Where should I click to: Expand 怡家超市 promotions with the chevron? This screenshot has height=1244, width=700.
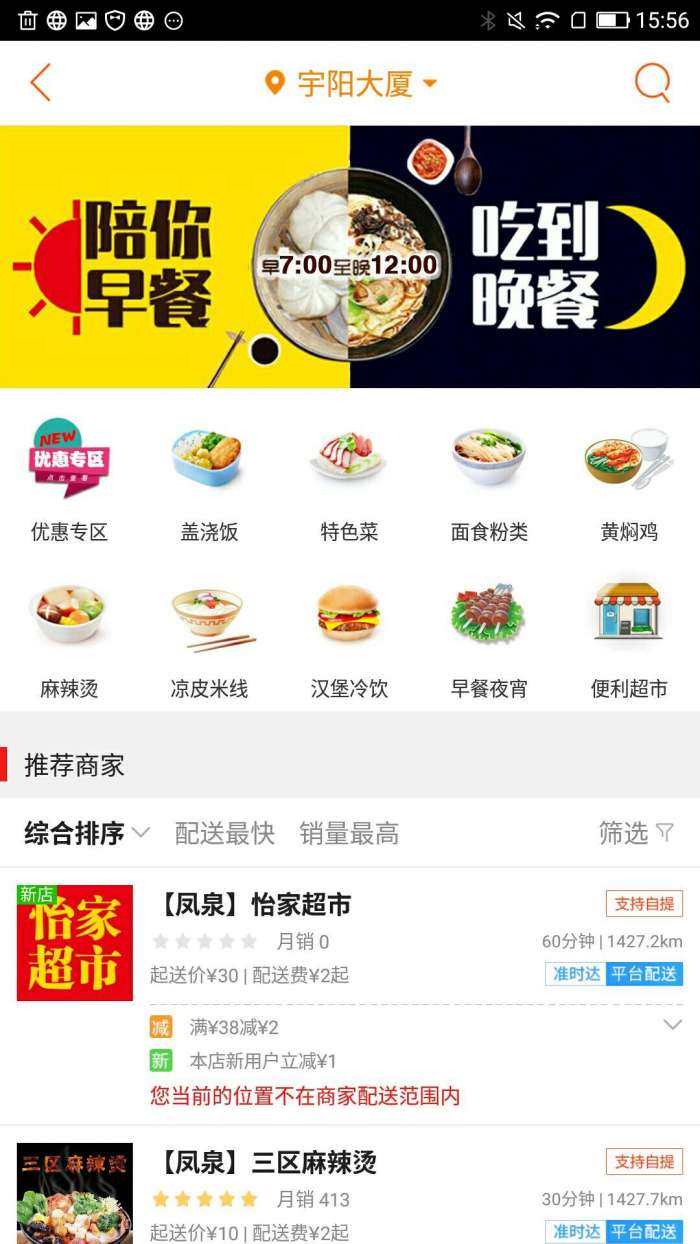[x=673, y=1025]
